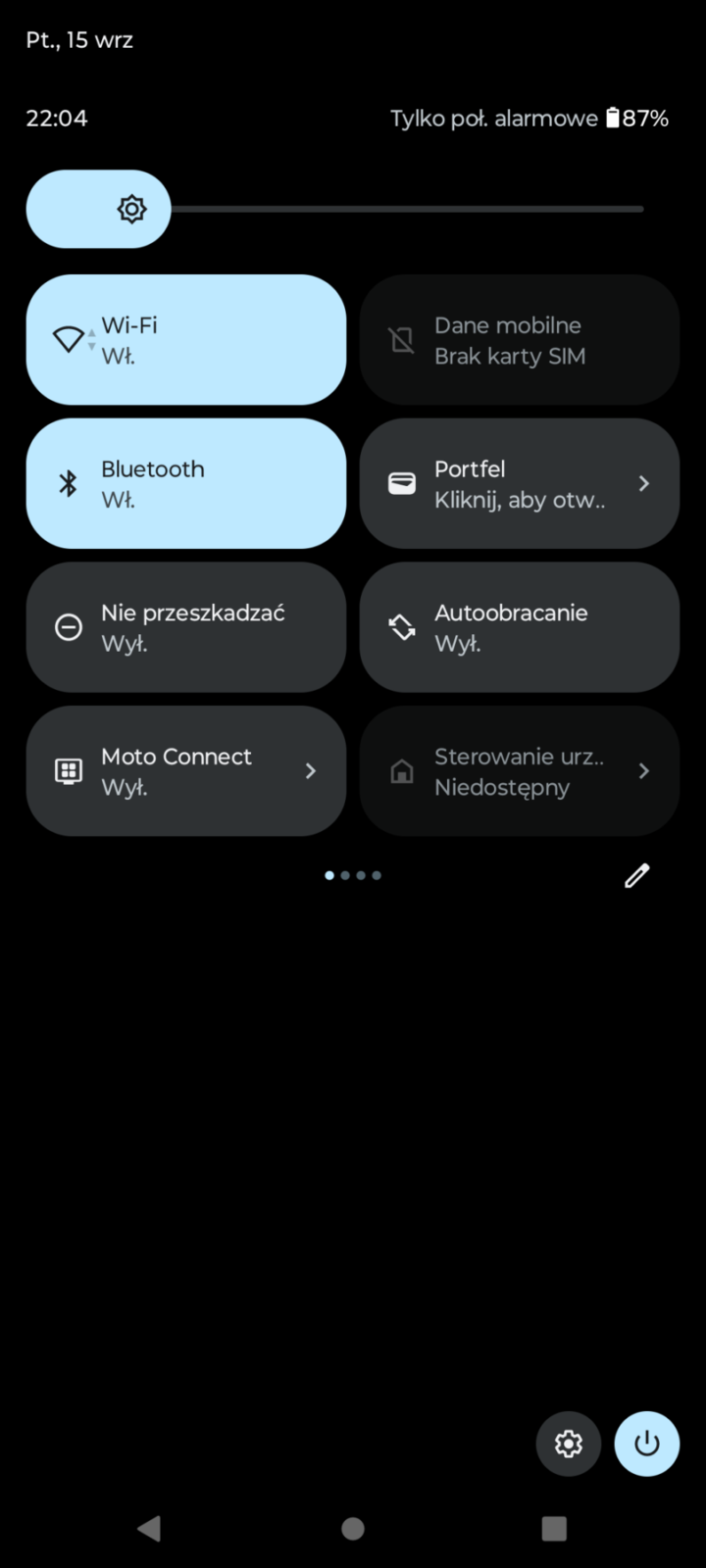Go back with navigation bar
Viewport: 706px width, 1568px height.
click(x=149, y=1529)
